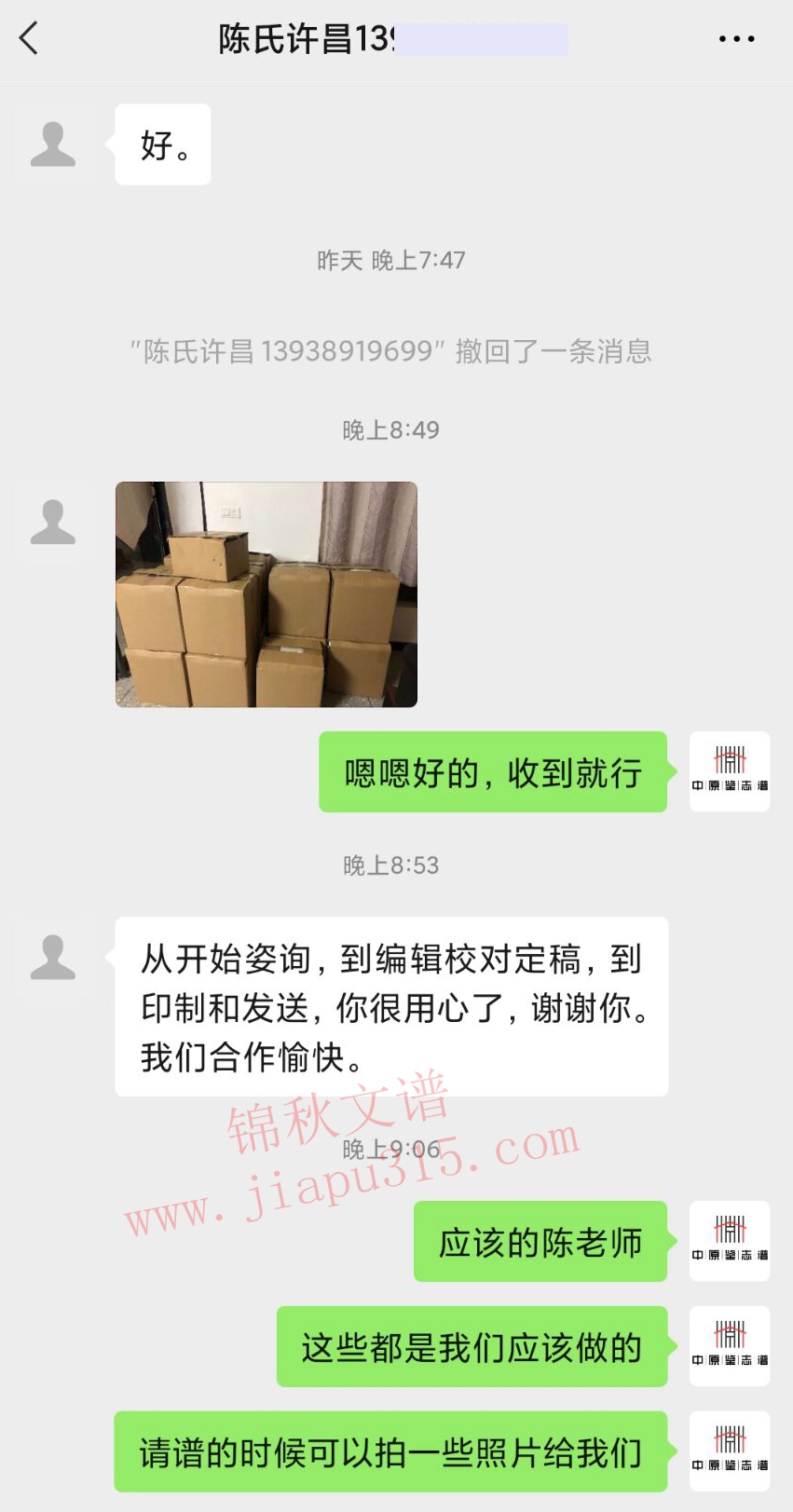Screen dimensions: 793x1512
Task: Tap contact avatar next to the boxes photo
Action: tap(52, 522)
